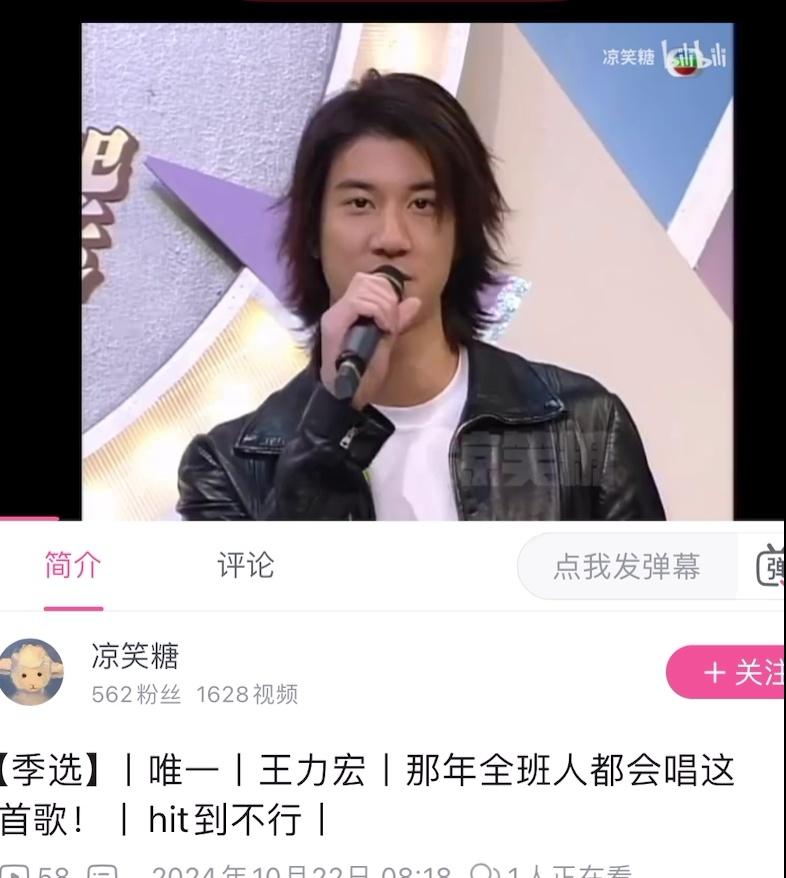This screenshot has width=786, height=878.
Task: Switch to the 评论 tab
Action: point(245,566)
